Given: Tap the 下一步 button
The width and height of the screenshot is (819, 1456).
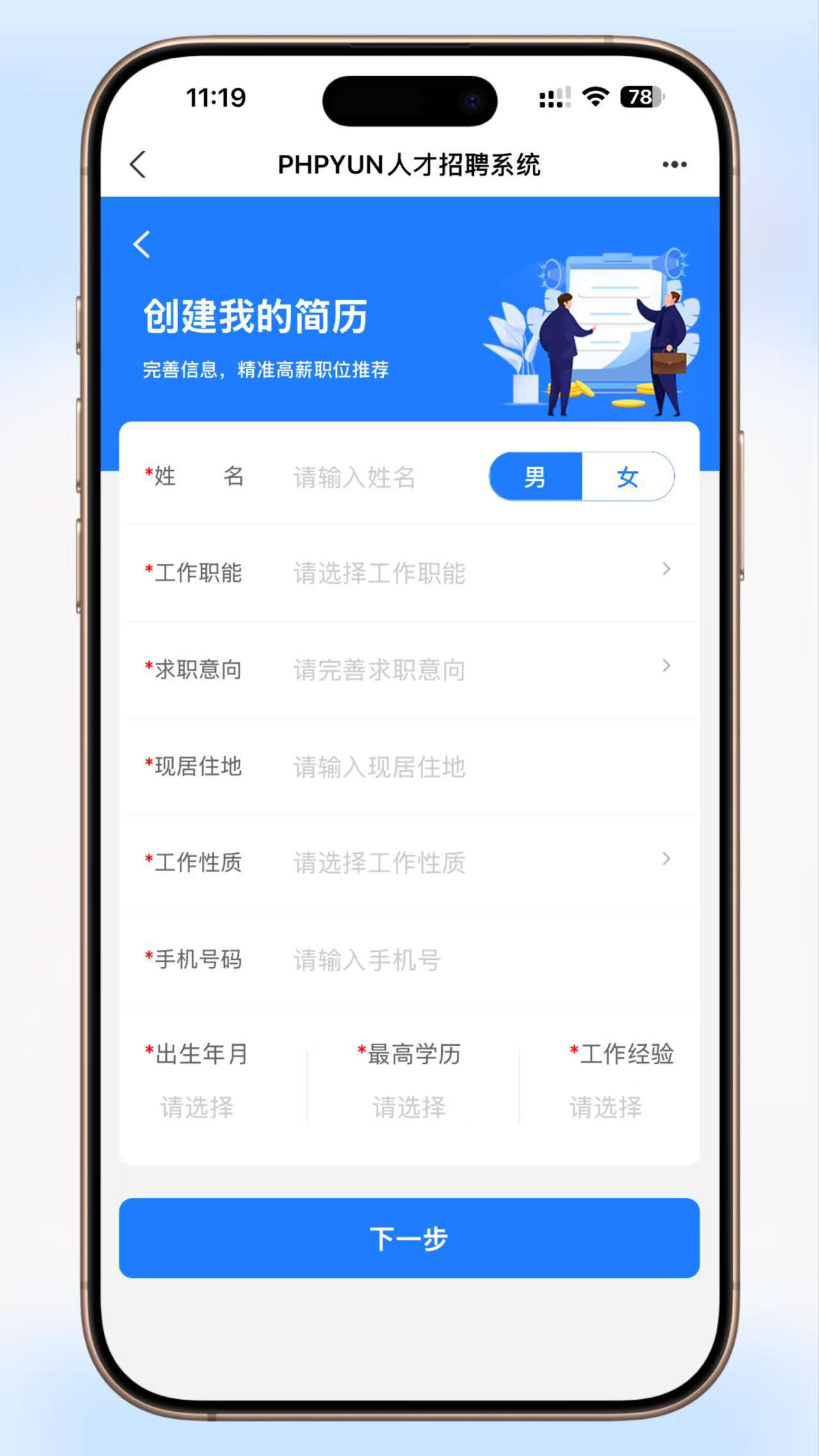Looking at the screenshot, I should [x=409, y=1238].
